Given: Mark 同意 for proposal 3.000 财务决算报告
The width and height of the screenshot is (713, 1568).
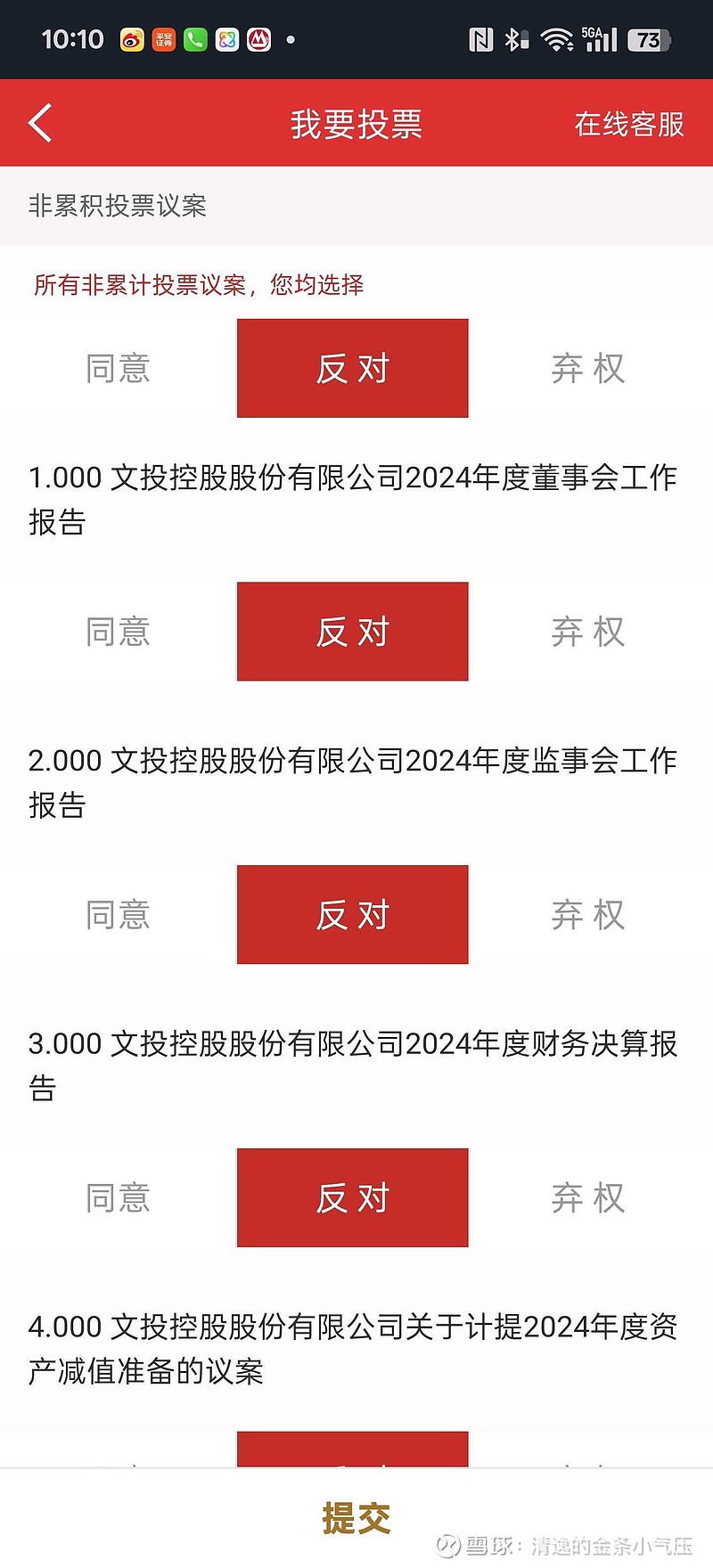Looking at the screenshot, I should pyautogui.click(x=118, y=1198).
